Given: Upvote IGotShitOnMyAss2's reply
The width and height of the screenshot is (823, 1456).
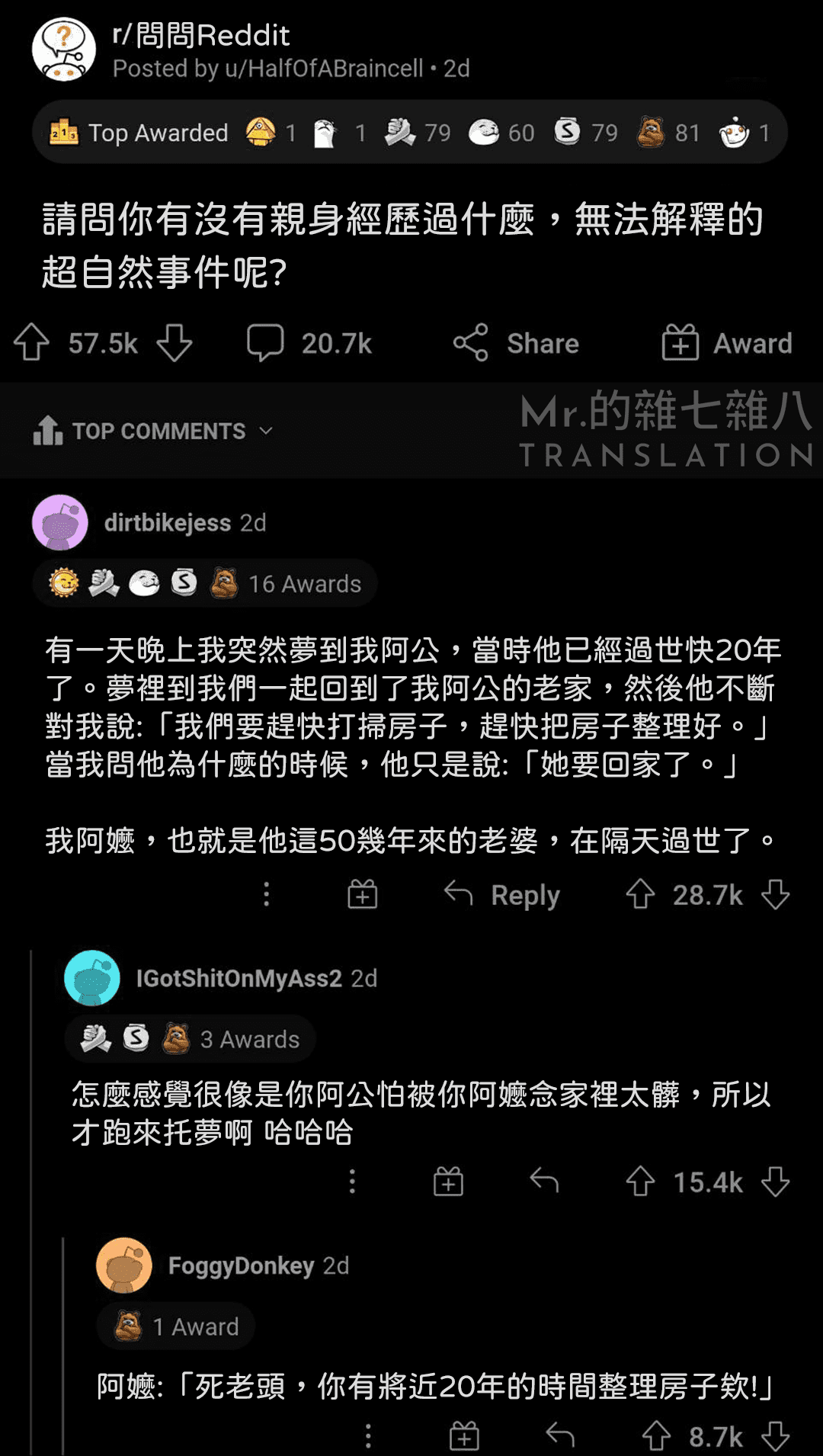Looking at the screenshot, I should tap(640, 1182).
